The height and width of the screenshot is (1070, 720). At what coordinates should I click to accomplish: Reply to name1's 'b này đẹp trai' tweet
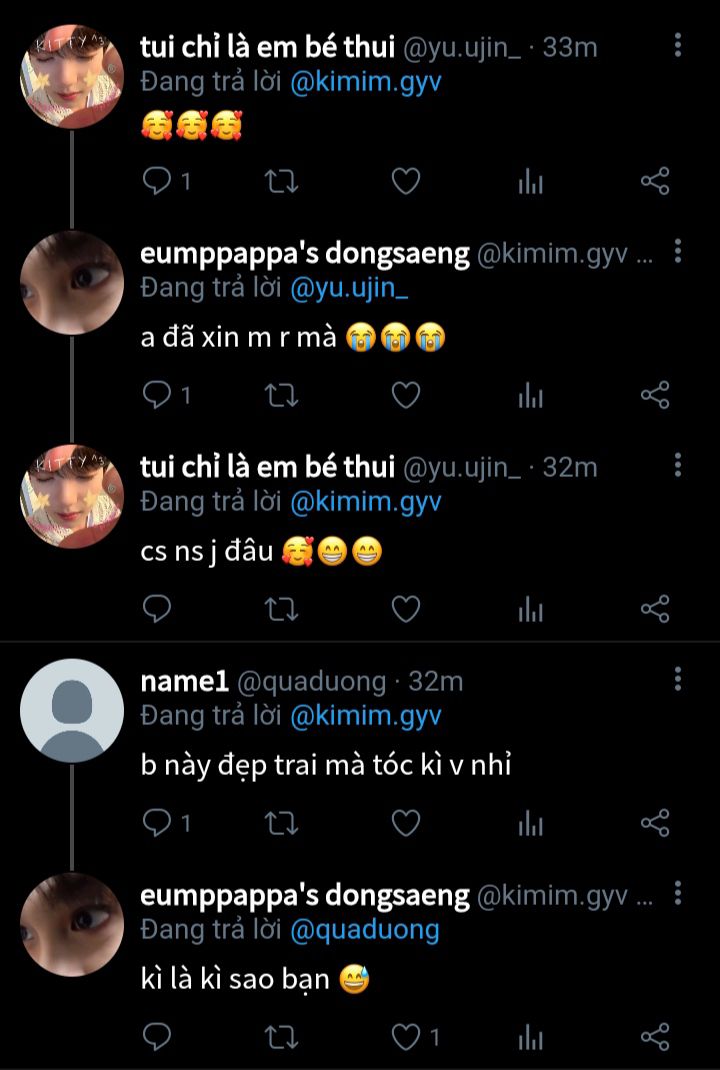158,823
